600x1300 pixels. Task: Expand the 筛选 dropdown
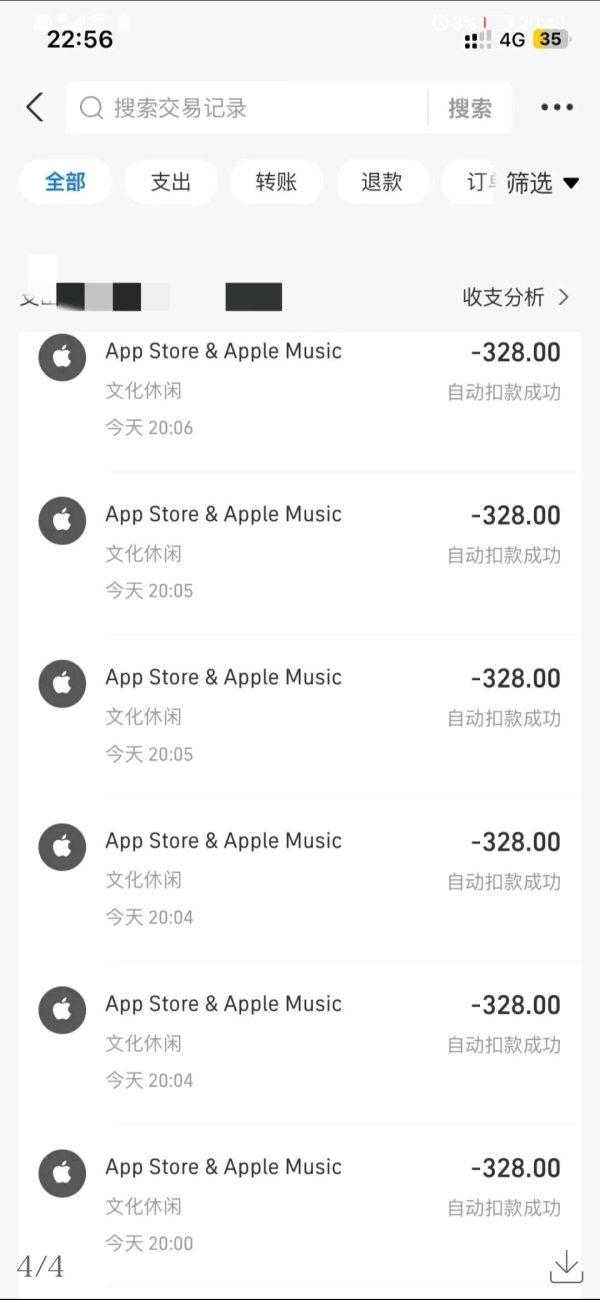(542, 183)
